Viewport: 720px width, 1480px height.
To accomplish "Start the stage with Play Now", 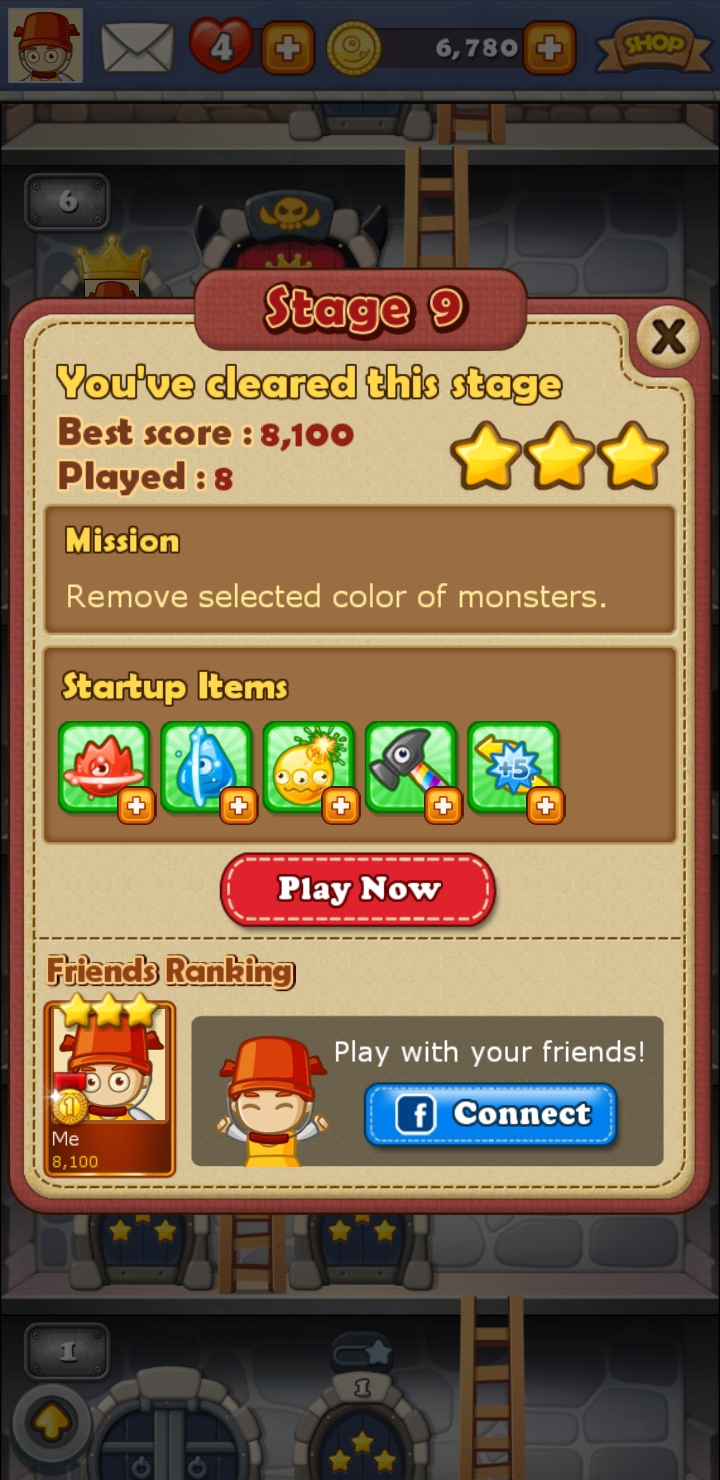I will click(358, 889).
